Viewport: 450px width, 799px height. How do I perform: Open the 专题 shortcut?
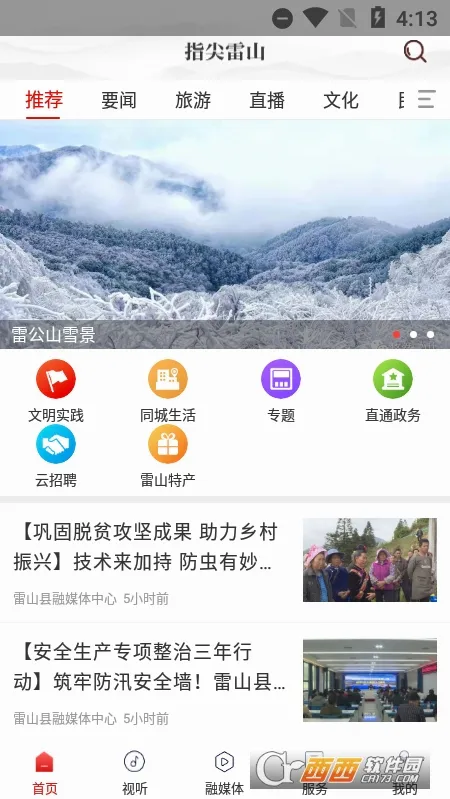[281, 391]
